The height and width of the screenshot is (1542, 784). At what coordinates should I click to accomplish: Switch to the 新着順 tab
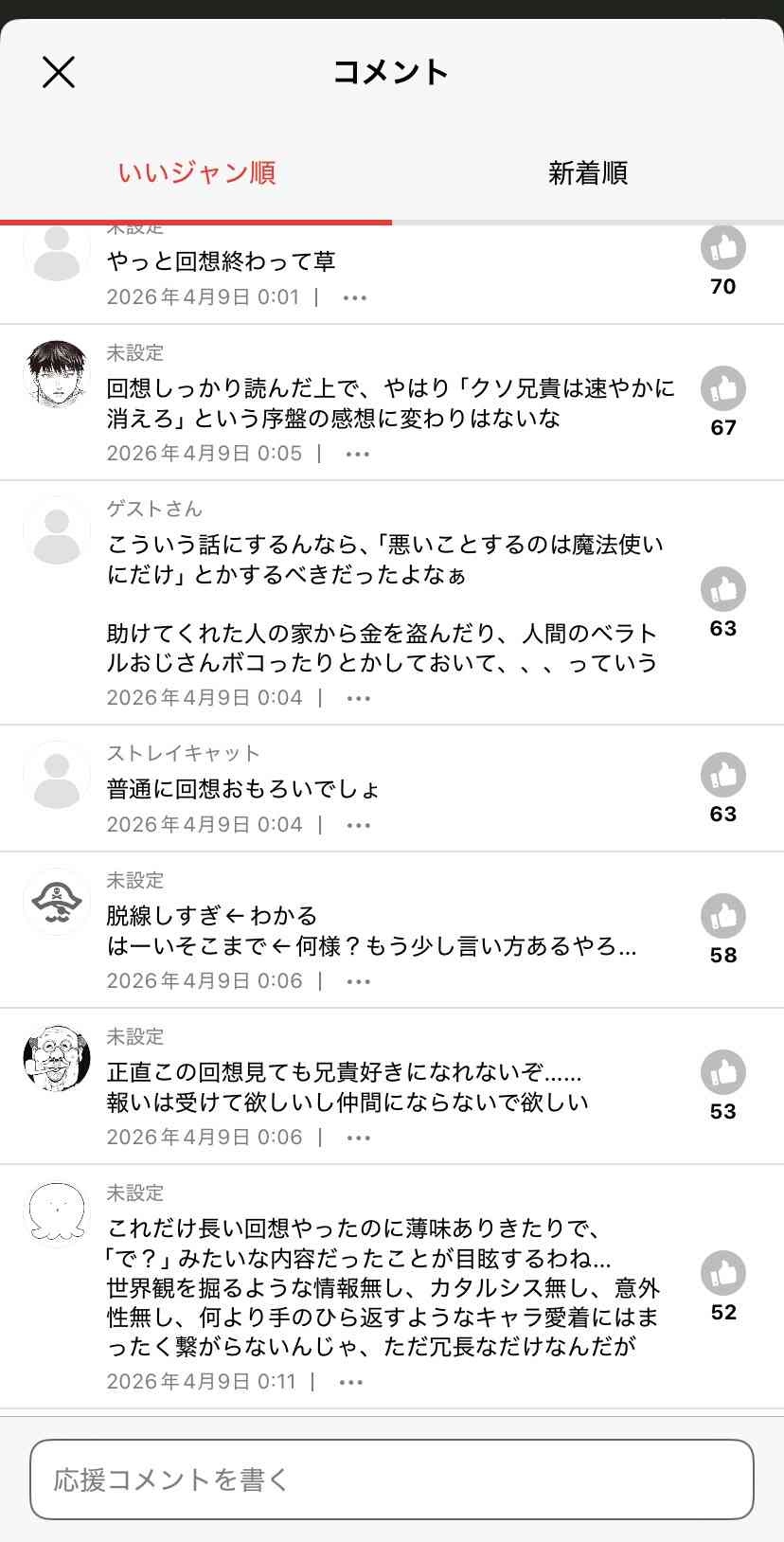pyautogui.click(x=587, y=173)
